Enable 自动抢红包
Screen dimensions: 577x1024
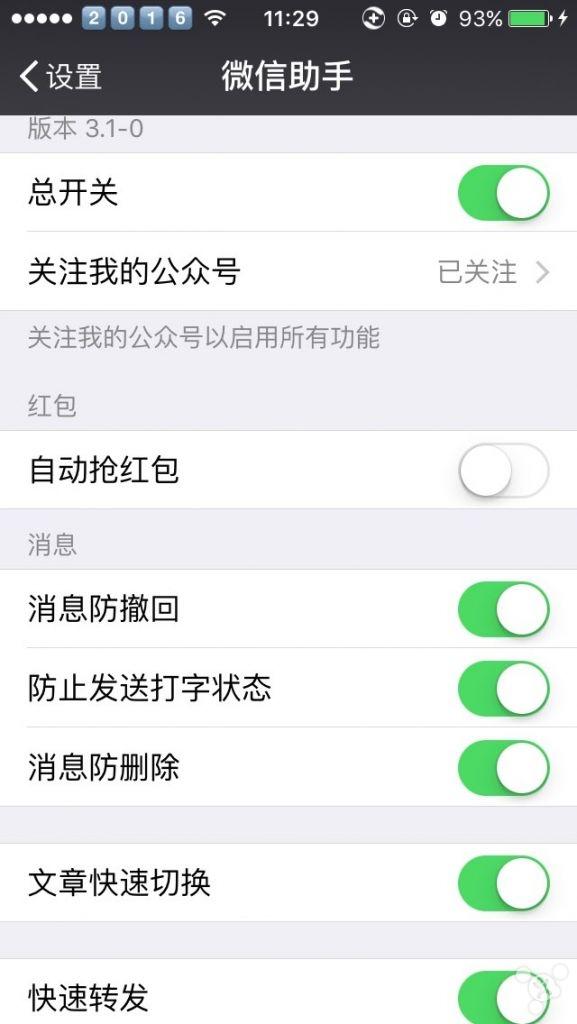click(504, 470)
